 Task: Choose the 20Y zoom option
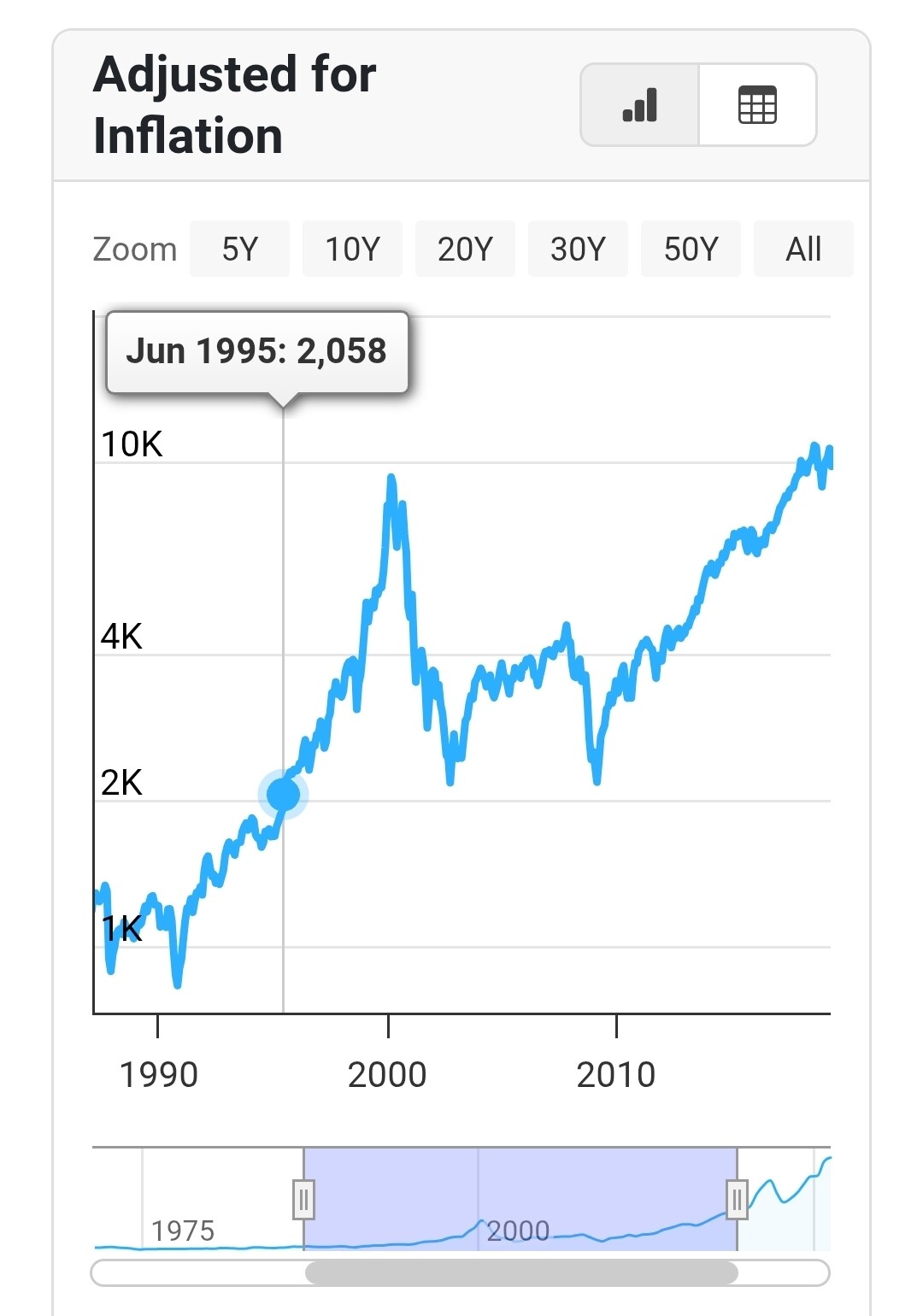tap(465, 249)
